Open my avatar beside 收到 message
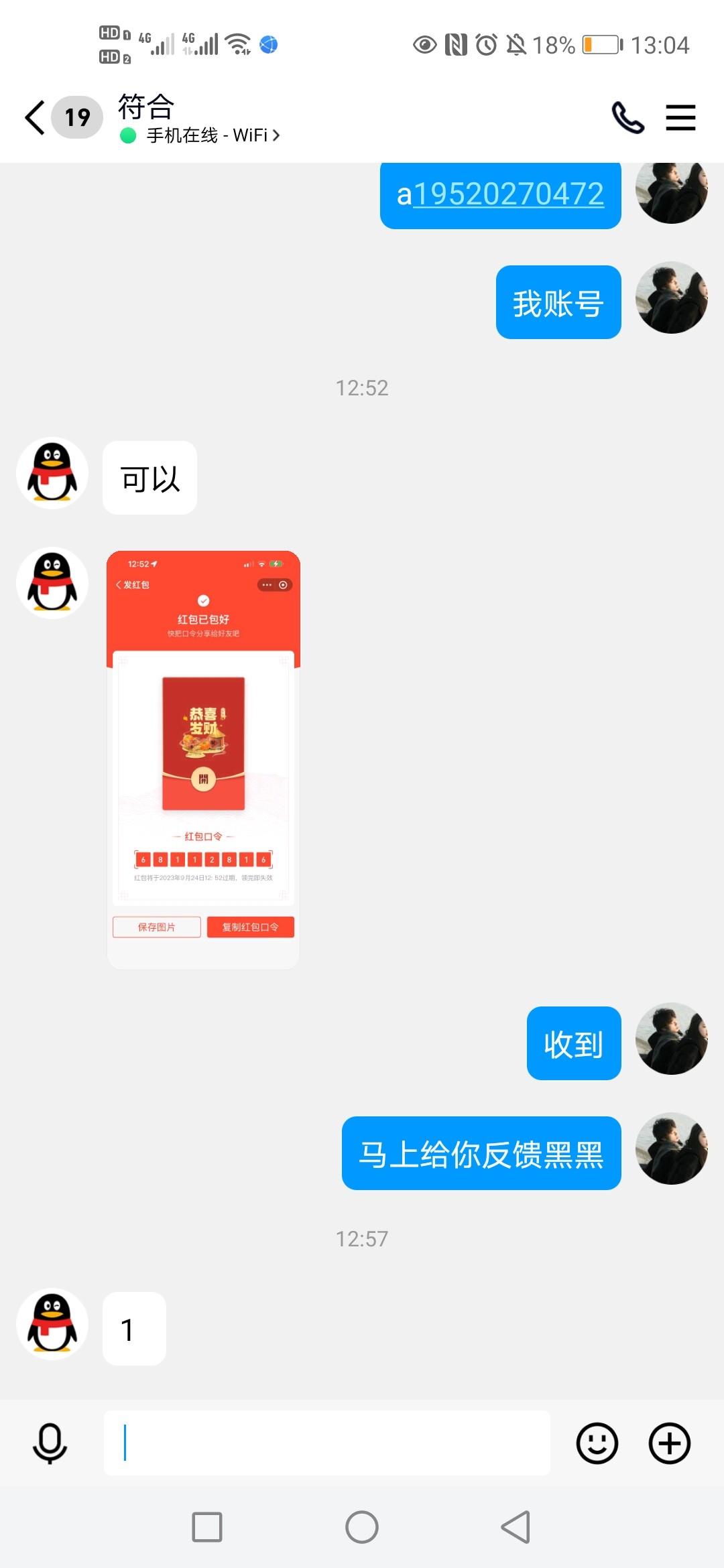This screenshot has width=724, height=1568. click(x=671, y=1039)
